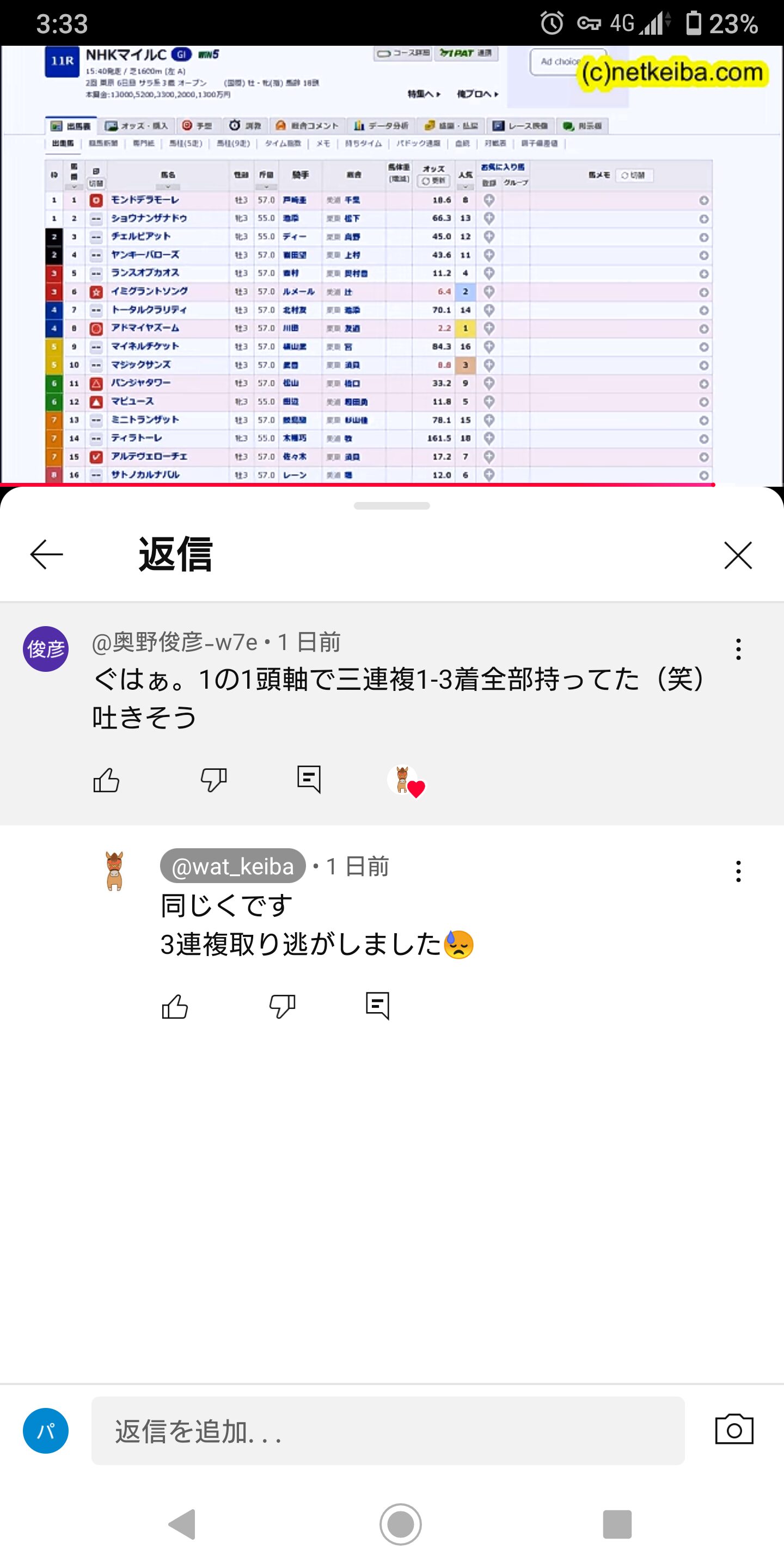Screen dimensions: 784x1568
Task: Open overflow menu for @wat_keiba's reply
Action: tap(738, 872)
